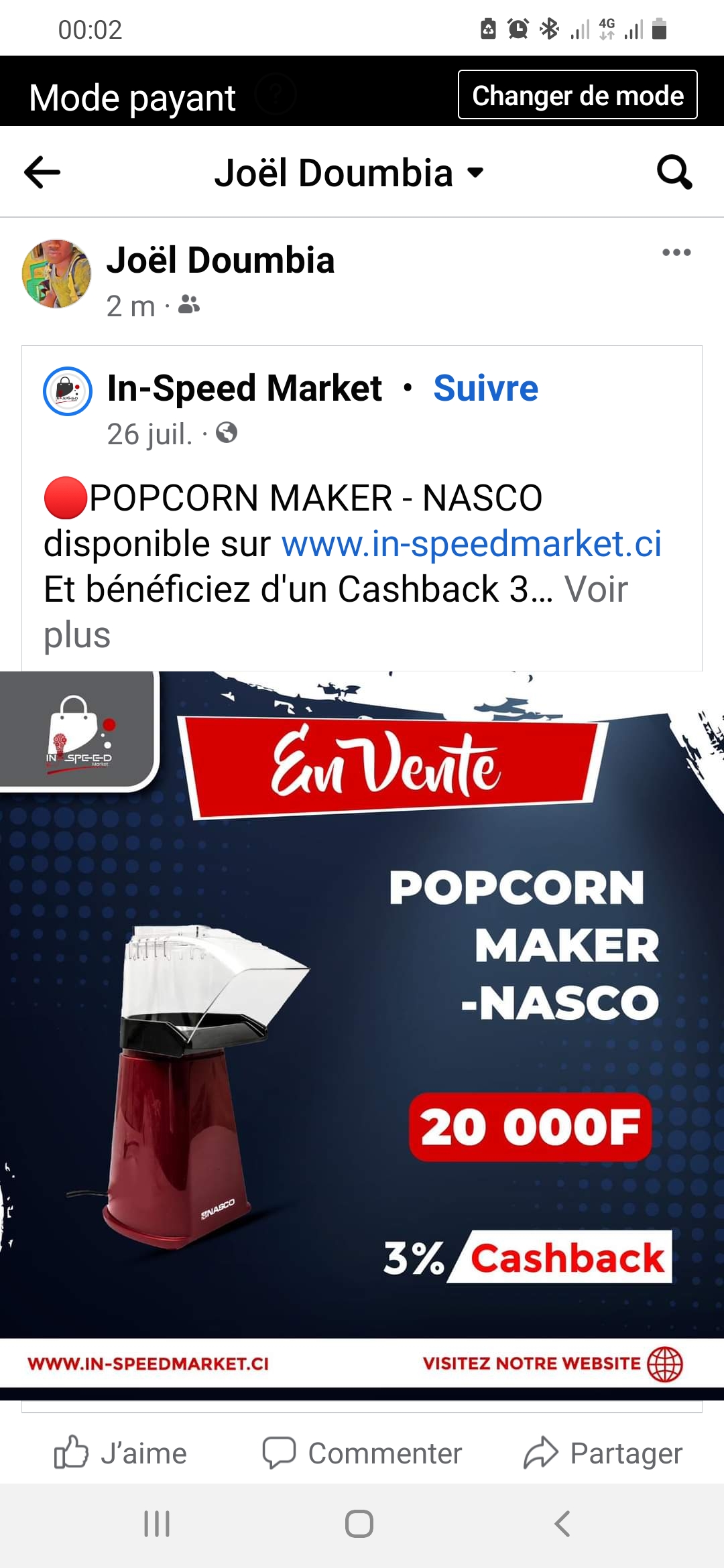Follow In-Speed Market with Suivre
The width and height of the screenshot is (724, 1568).
(x=485, y=389)
